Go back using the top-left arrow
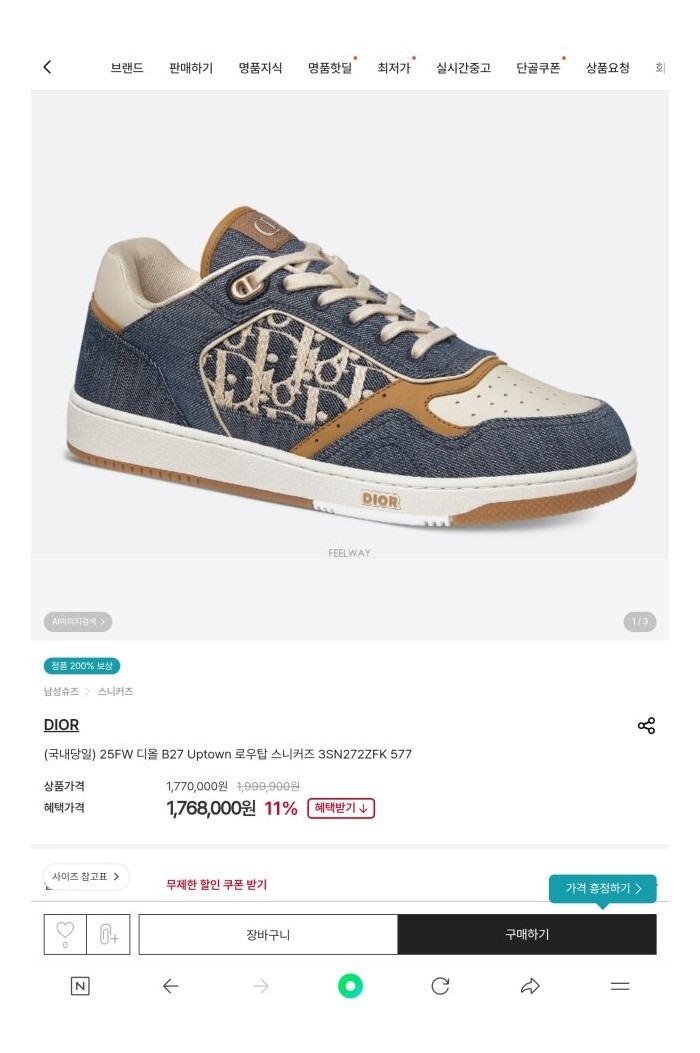The height and width of the screenshot is (1053, 700). pos(47,67)
